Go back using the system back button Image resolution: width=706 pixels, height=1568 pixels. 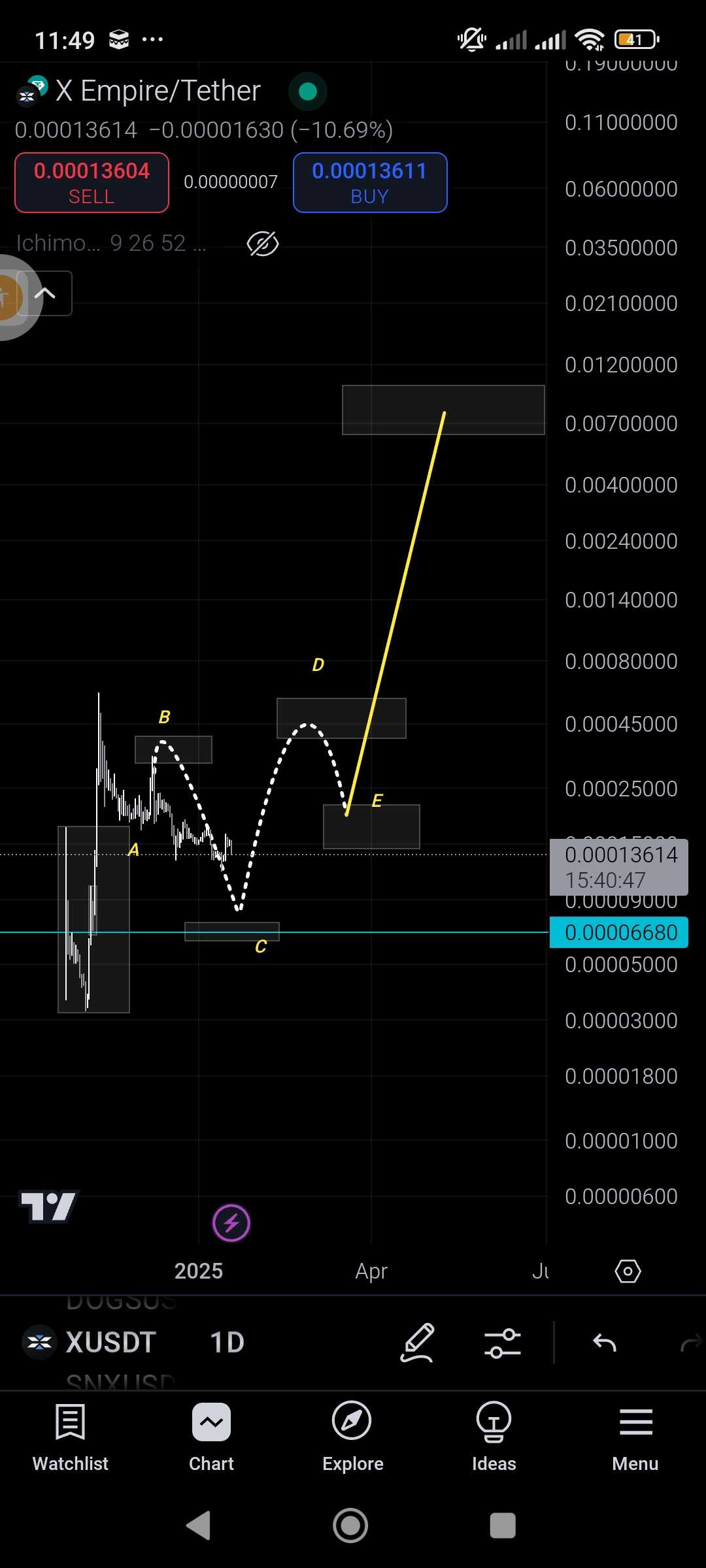[199, 1526]
